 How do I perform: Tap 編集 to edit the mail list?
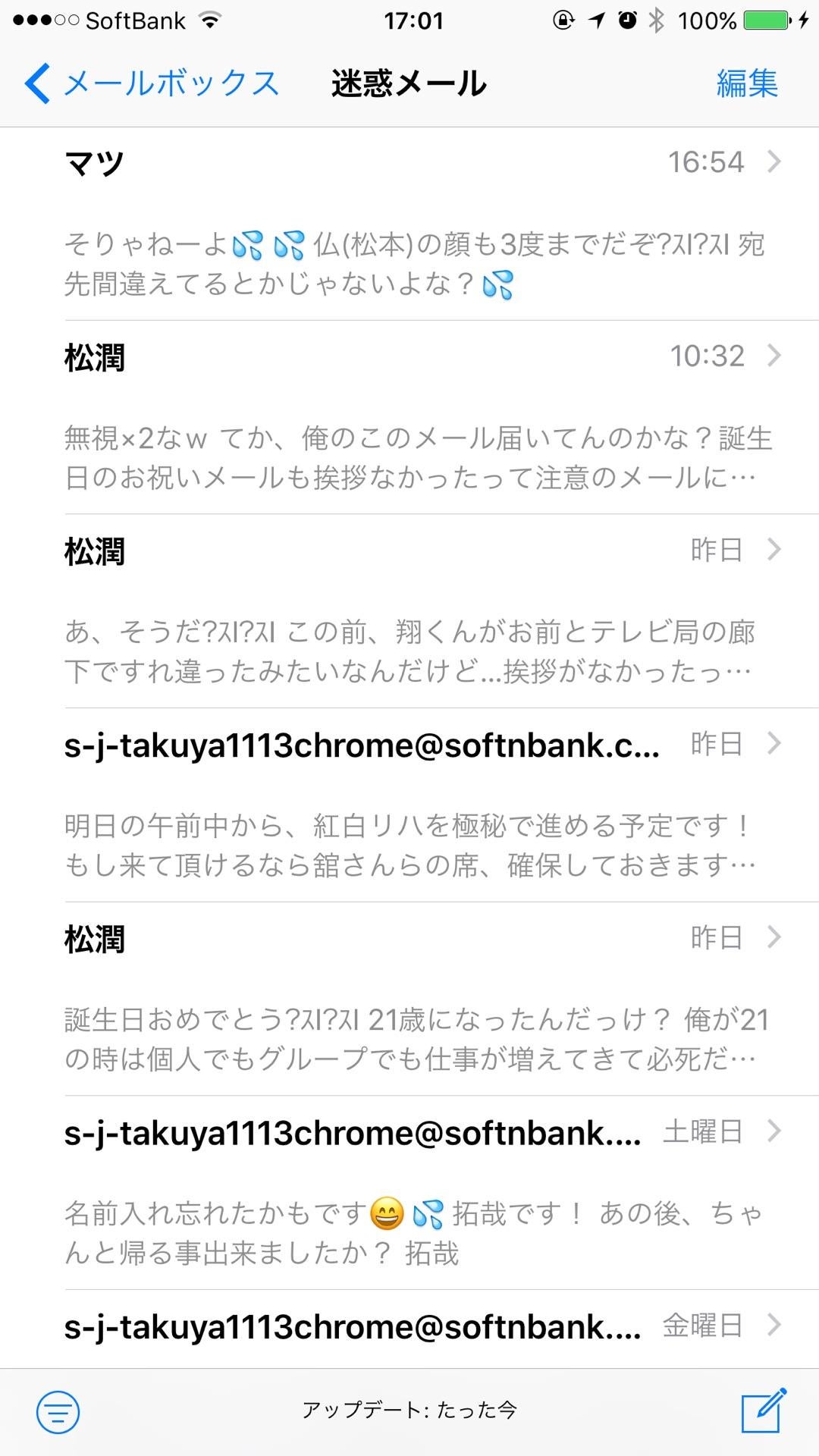click(748, 83)
